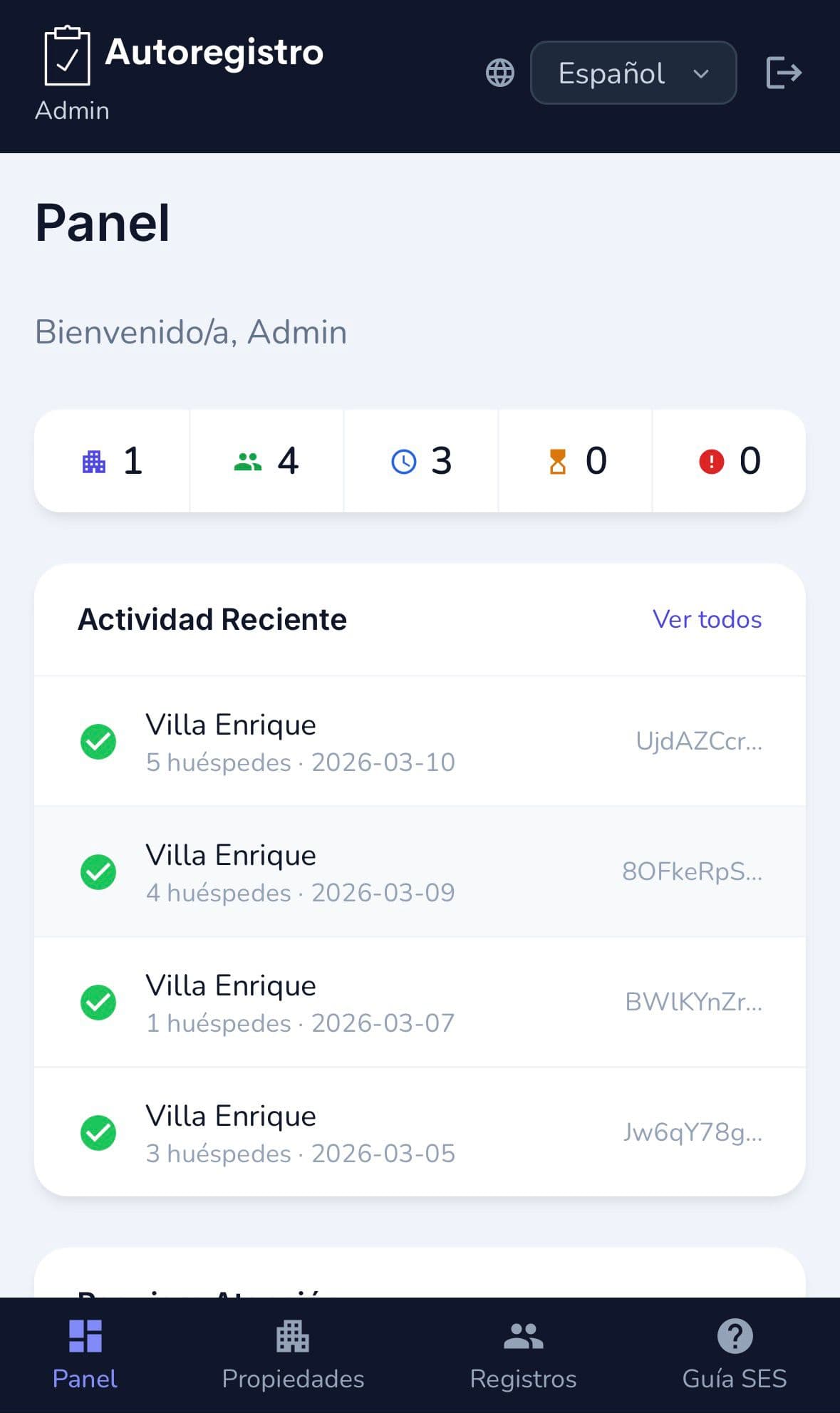The image size is (840, 1413).
Task: Expand the truncated code UjdAZCcr entry
Action: coord(698,741)
